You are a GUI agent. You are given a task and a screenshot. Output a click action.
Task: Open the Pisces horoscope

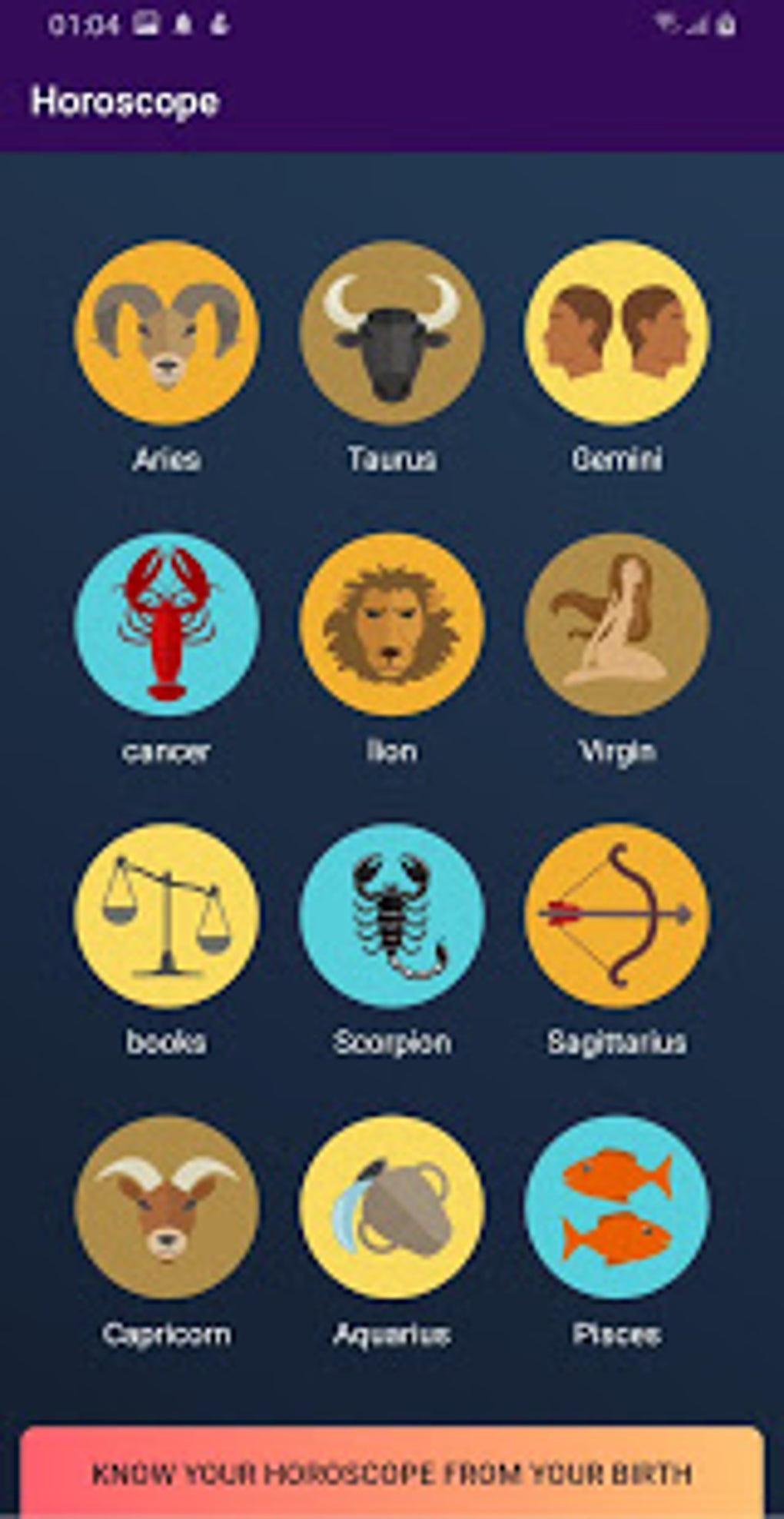click(617, 1208)
